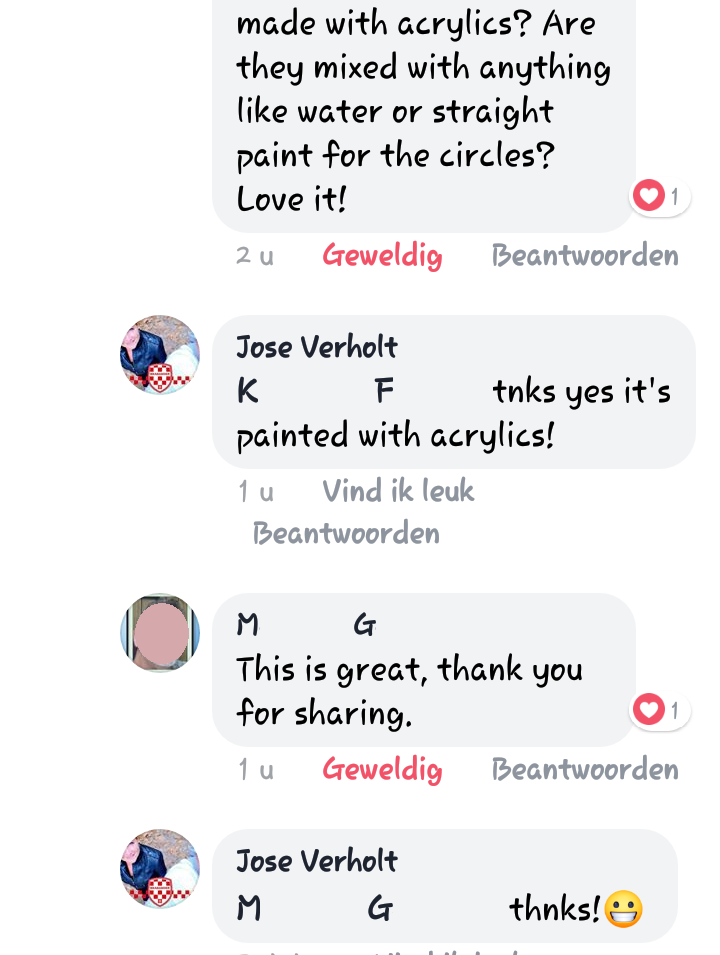Image resolution: width=720 pixels, height=955 pixels.
Task: View heart reactions on the "Love it!" comment
Action: click(659, 196)
